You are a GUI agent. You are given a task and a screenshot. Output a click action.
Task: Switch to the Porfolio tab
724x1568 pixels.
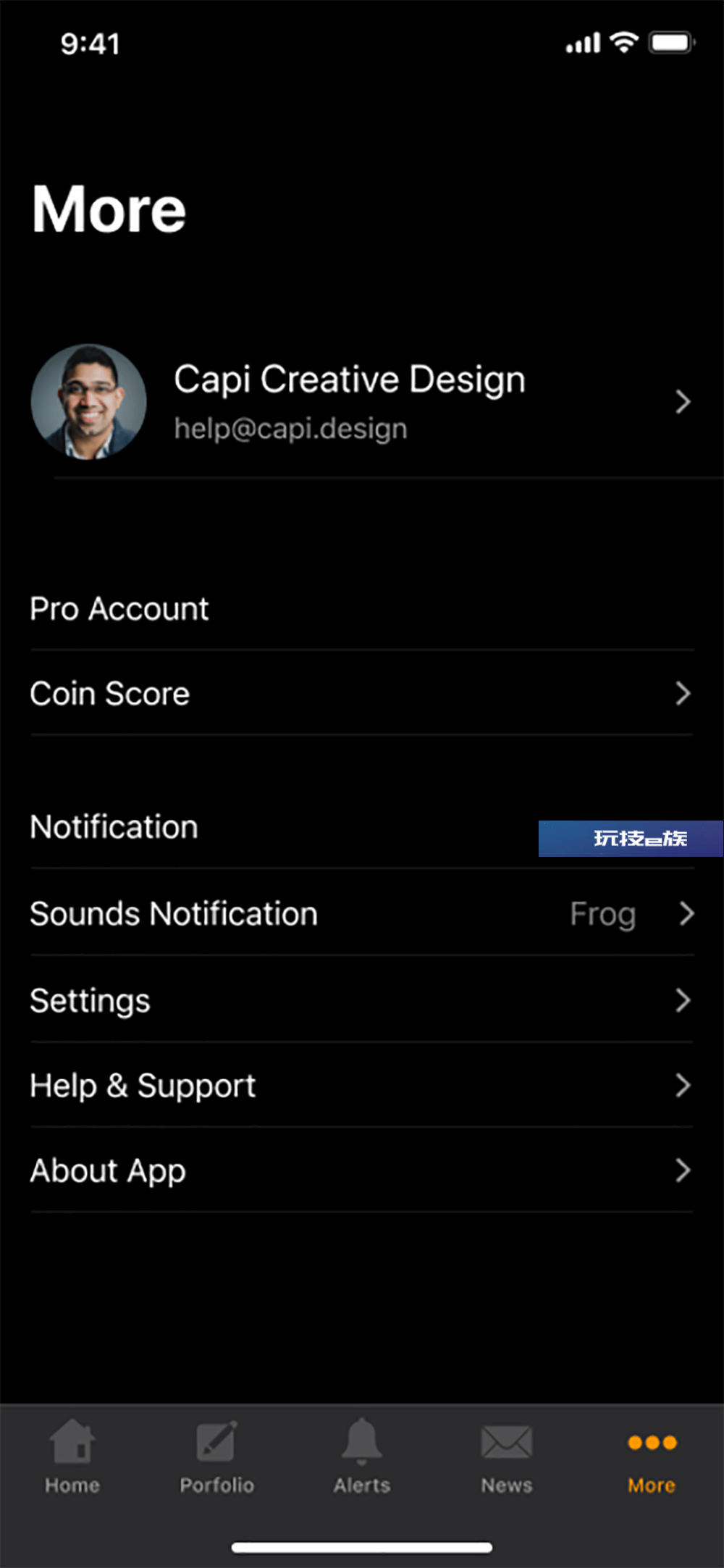pos(217,1456)
